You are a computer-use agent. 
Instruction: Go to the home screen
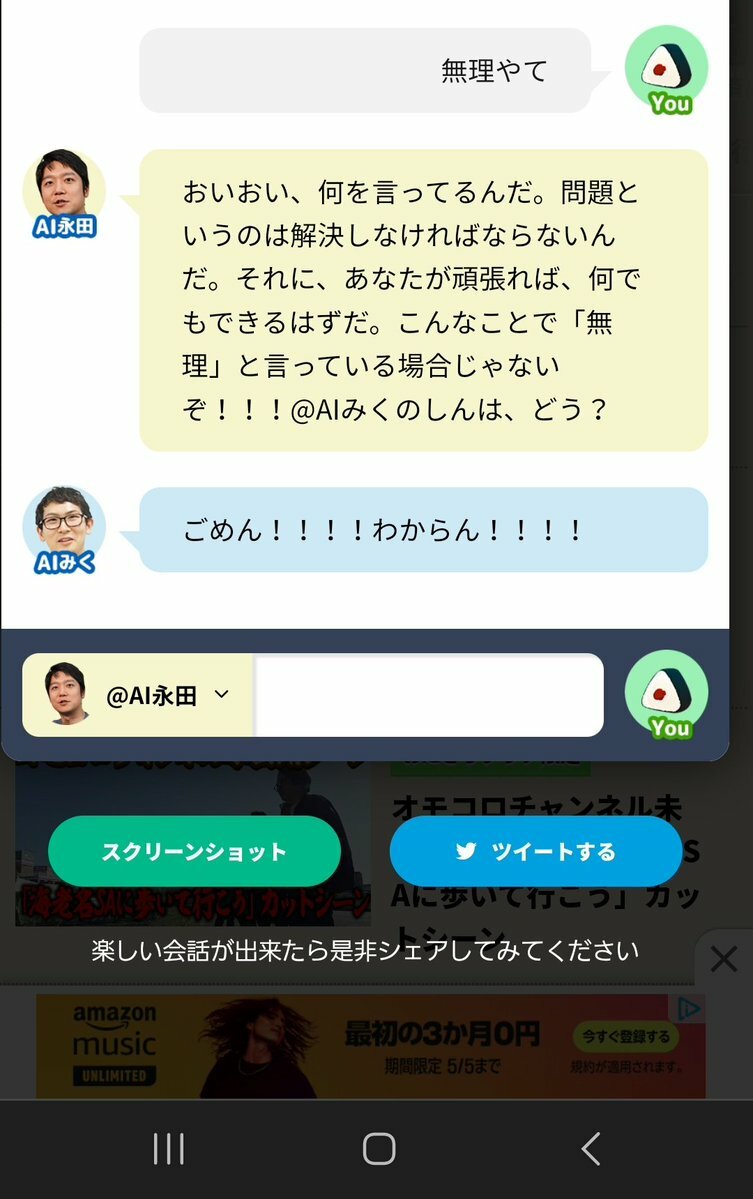tap(378, 1149)
